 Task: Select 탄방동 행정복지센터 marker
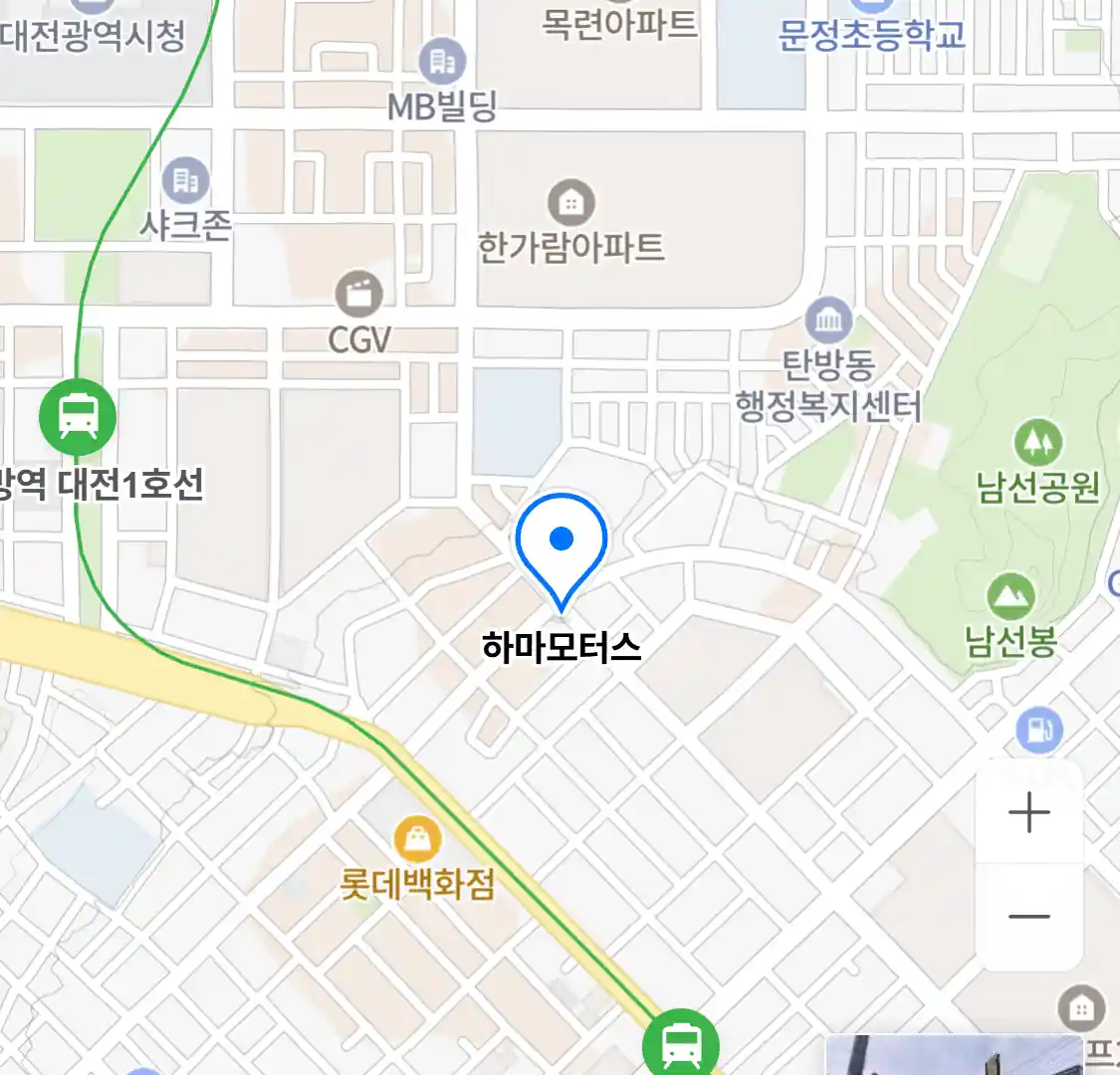(828, 321)
